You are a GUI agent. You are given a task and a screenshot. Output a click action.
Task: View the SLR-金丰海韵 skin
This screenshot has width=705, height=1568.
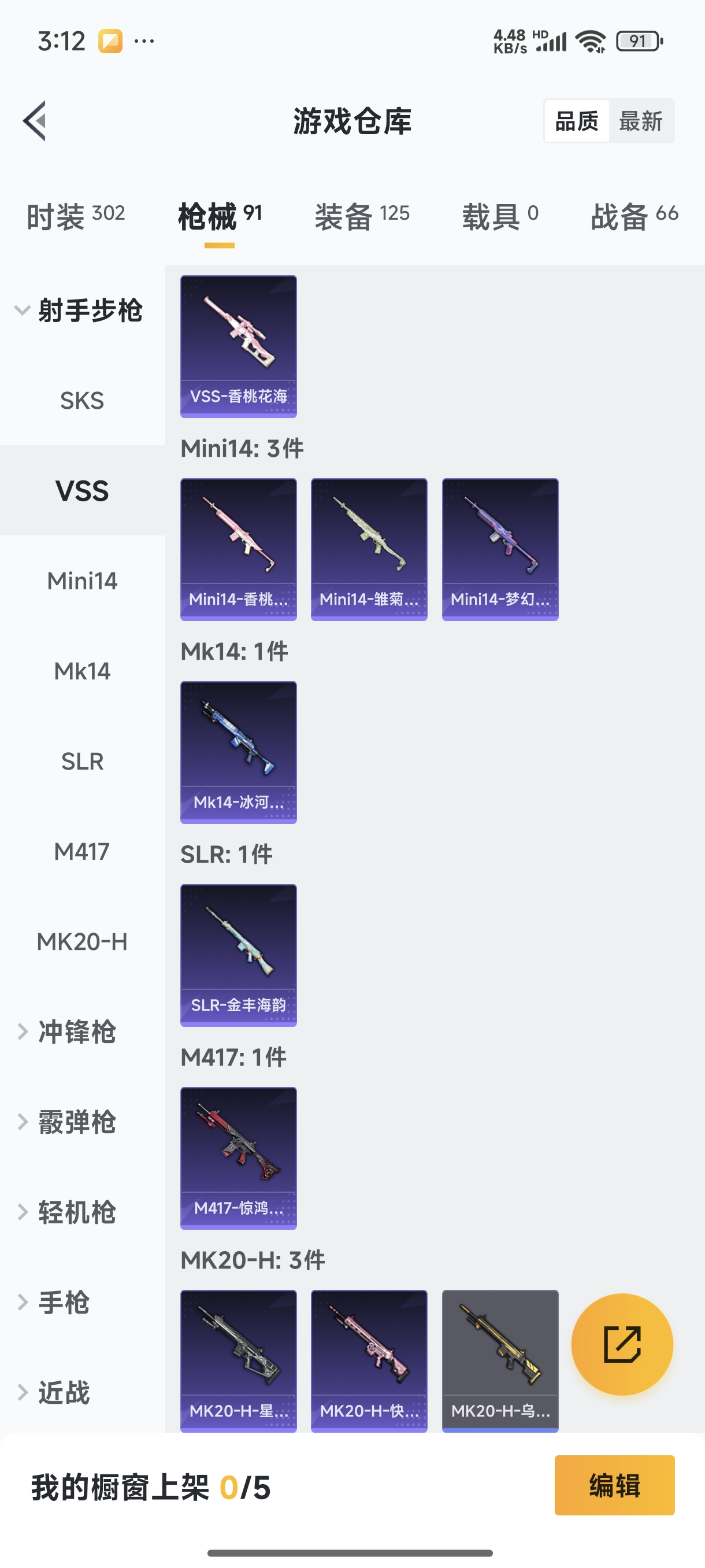click(239, 955)
